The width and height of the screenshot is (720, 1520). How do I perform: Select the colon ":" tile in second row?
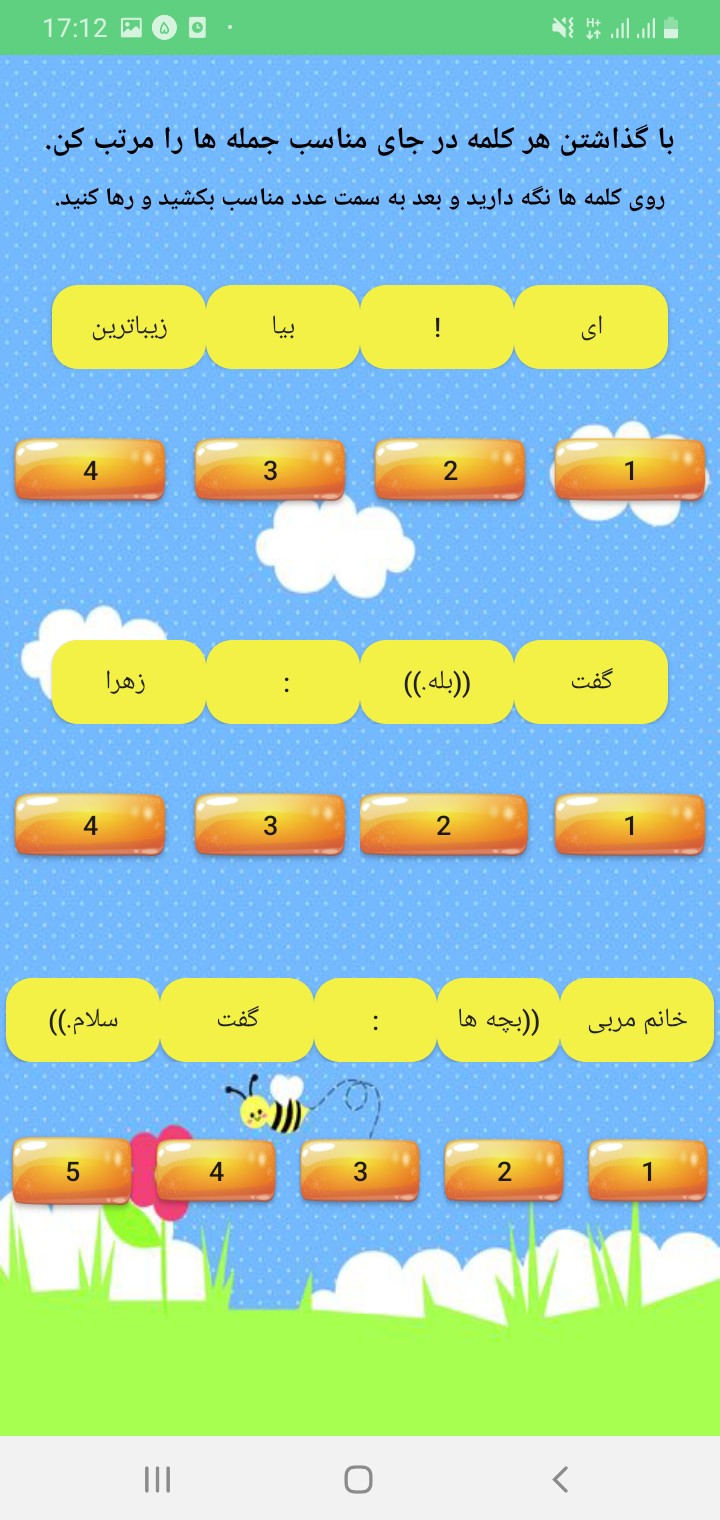click(282, 681)
